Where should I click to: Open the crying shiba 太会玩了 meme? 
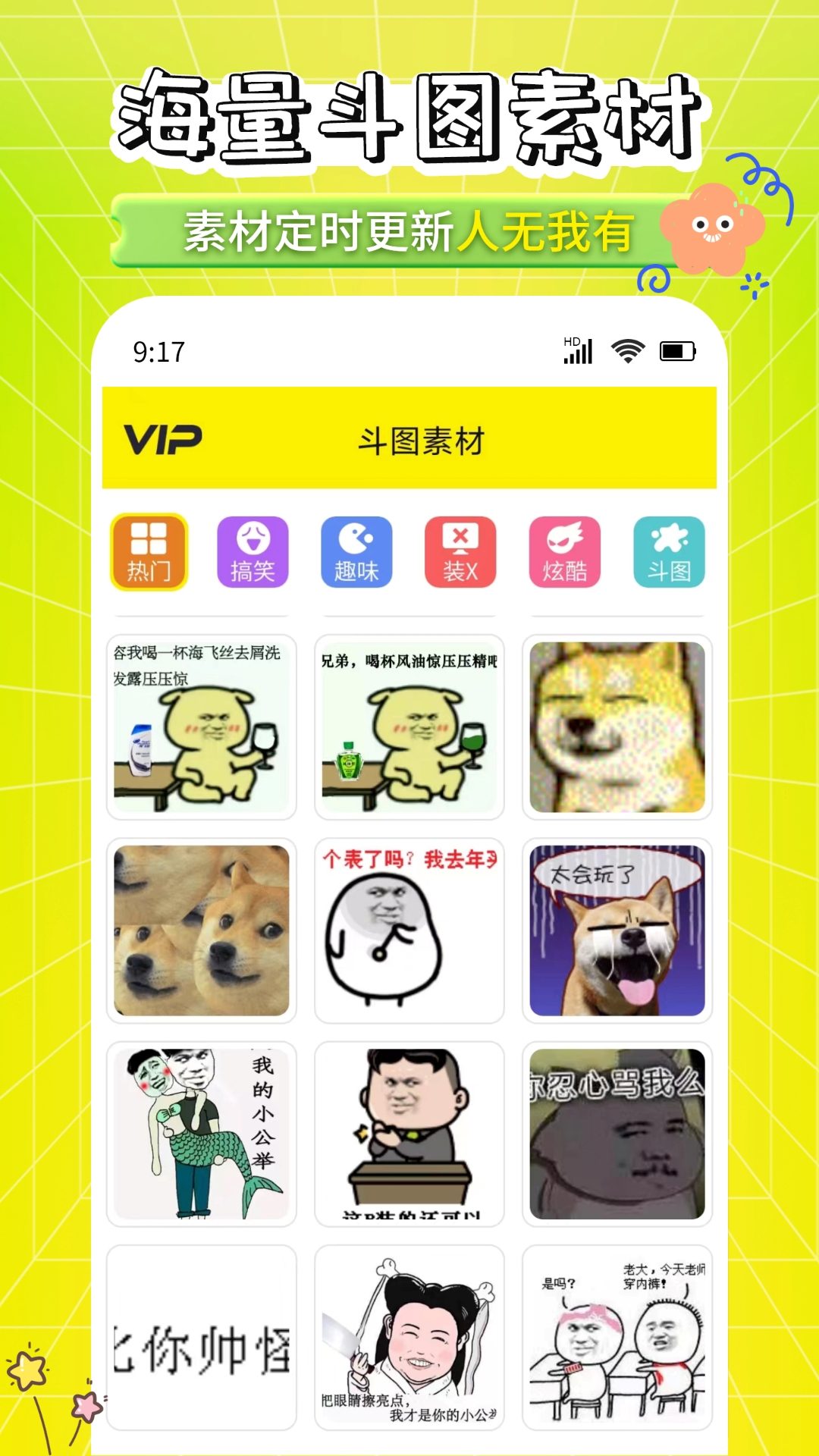(x=617, y=931)
